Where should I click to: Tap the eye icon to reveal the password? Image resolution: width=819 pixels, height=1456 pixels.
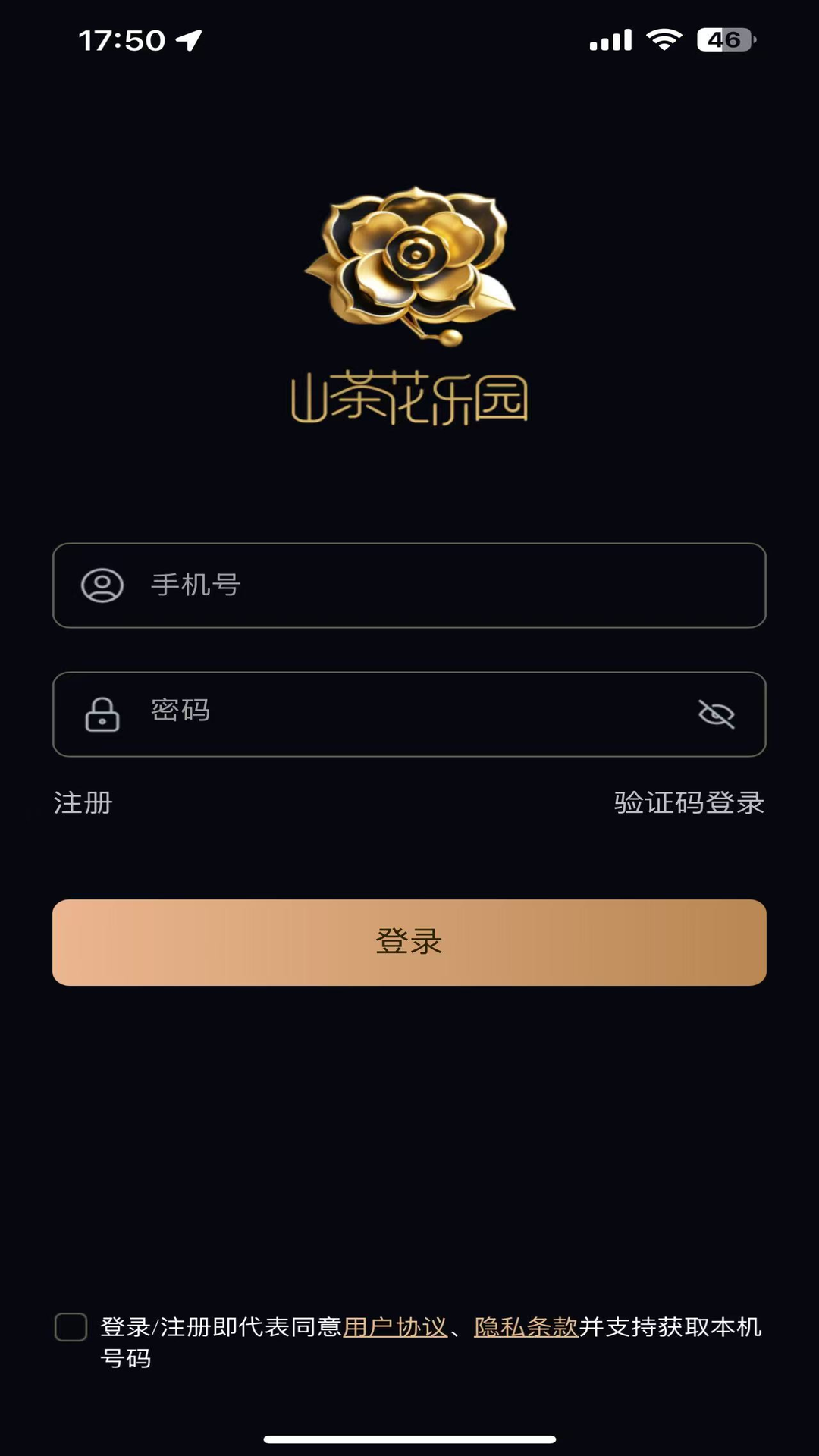pyautogui.click(x=717, y=714)
